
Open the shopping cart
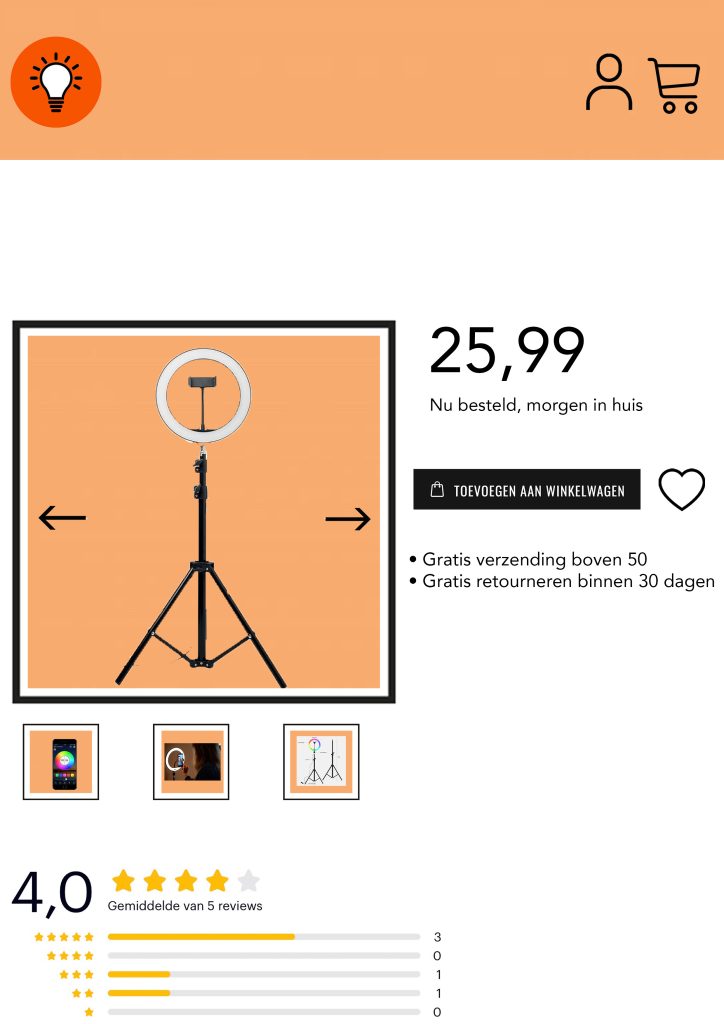[x=673, y=86]
